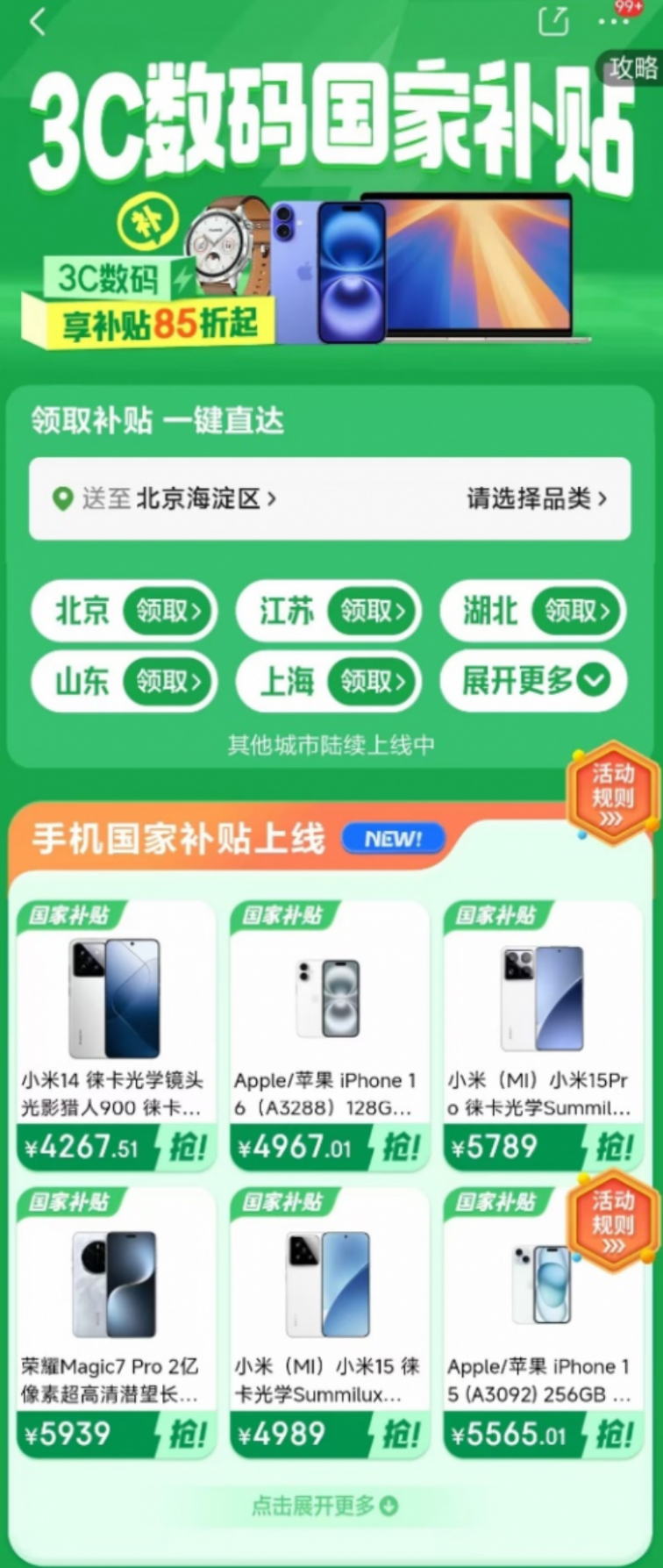The height and width of the screenshot is (1568, 663).
Task: Claim the 山东 subsidy
Action: point(168,681)
